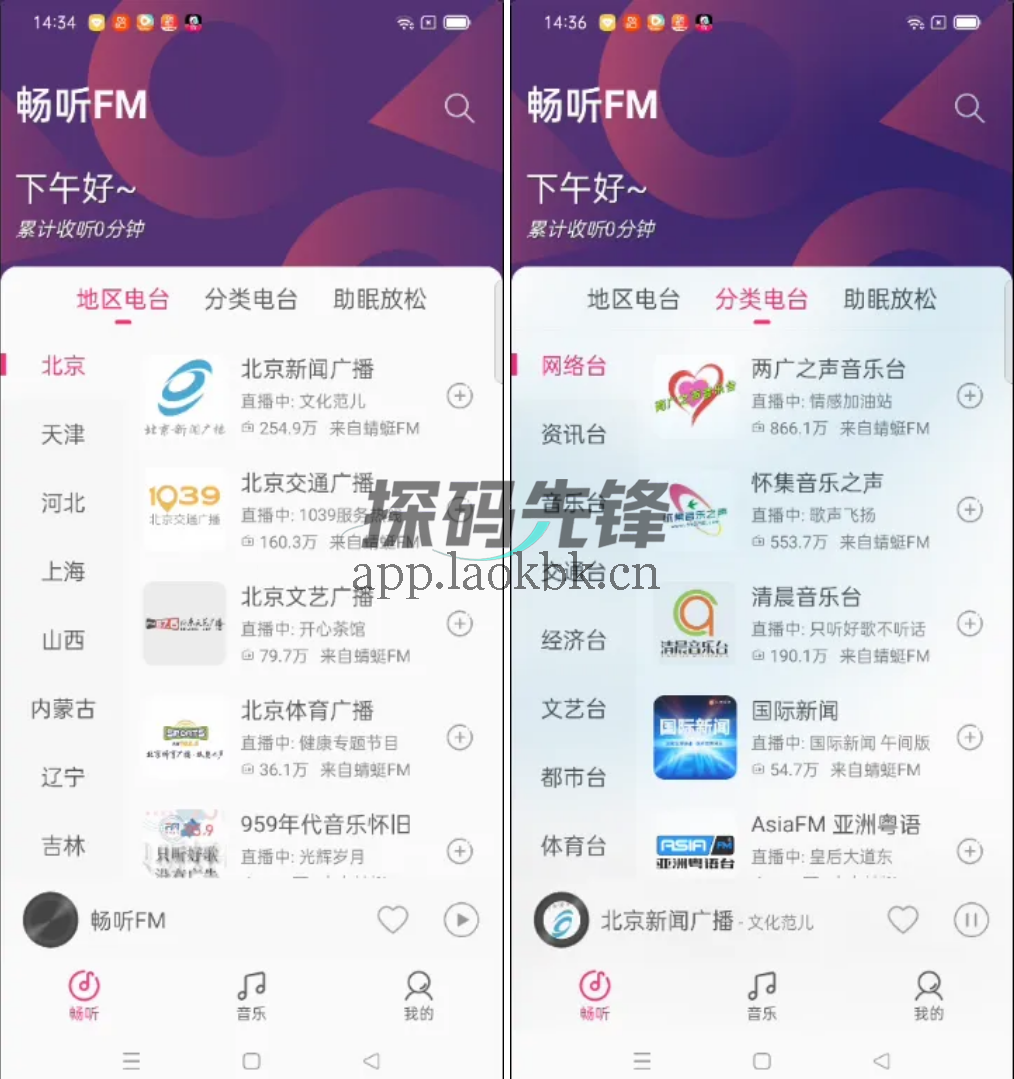The height and width of the screenshot is (1079, 1014).
Task: Tap the AsiaFM 亚洲粤语台 station logo
Action: (x=694, y=851)
